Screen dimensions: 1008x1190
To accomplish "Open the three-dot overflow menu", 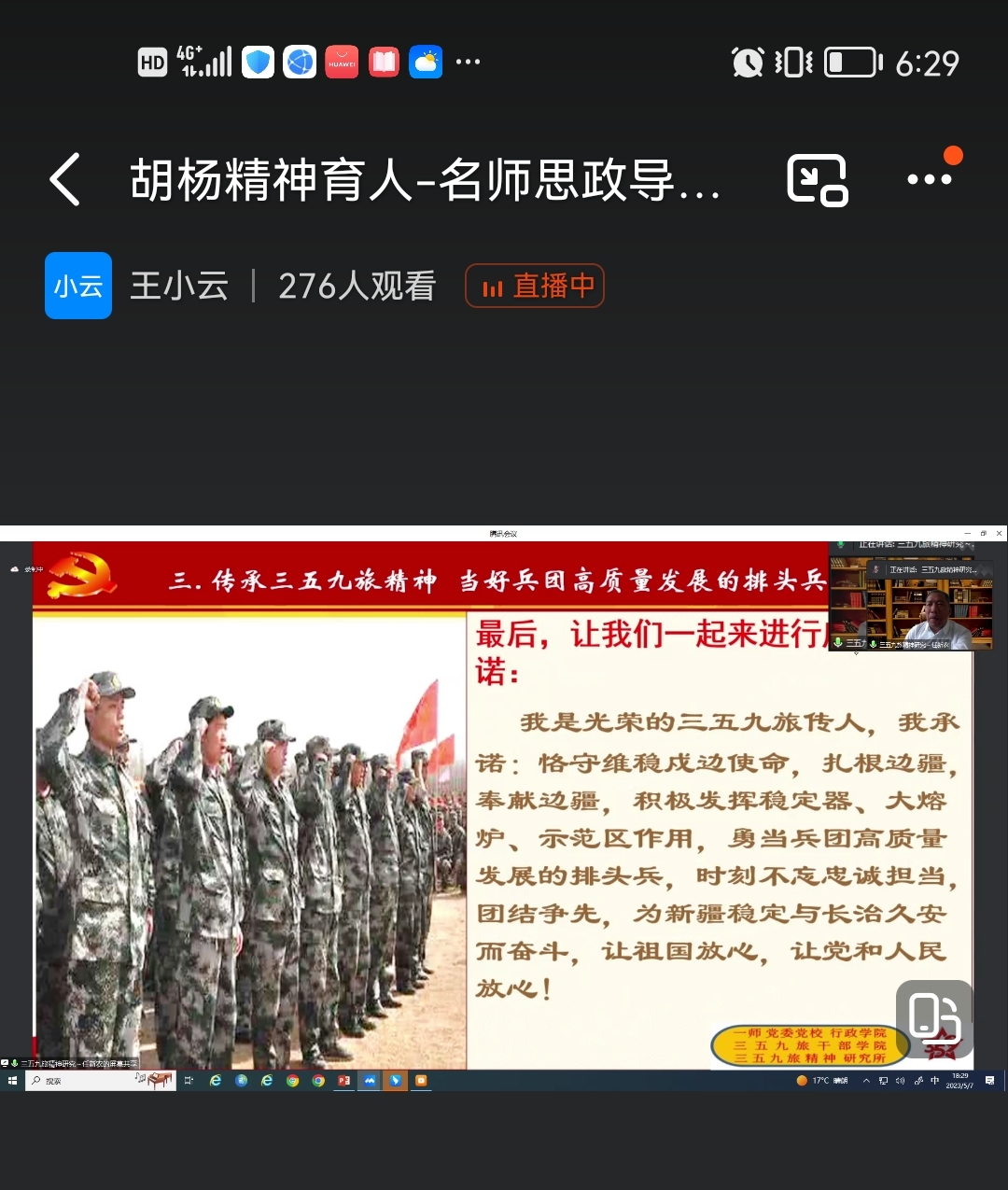I will point(930,179).
